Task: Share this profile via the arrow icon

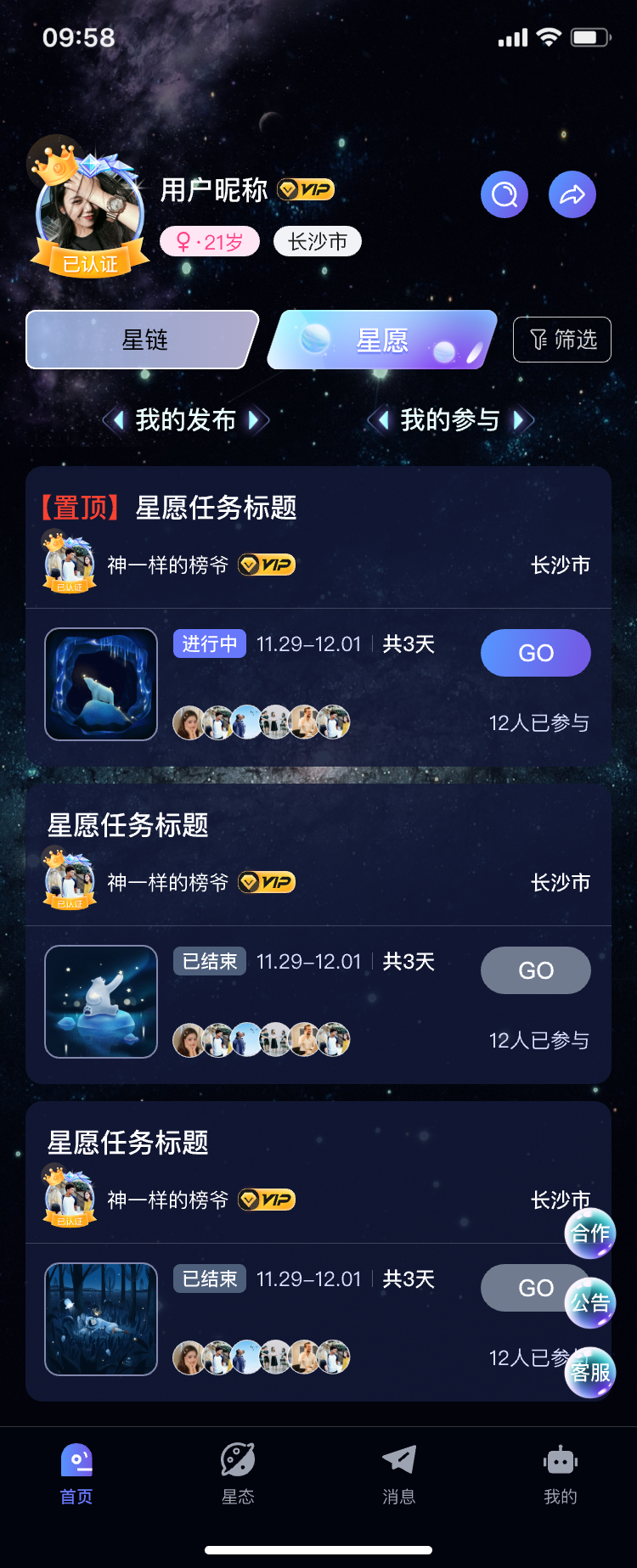Action: coord(572,194)
